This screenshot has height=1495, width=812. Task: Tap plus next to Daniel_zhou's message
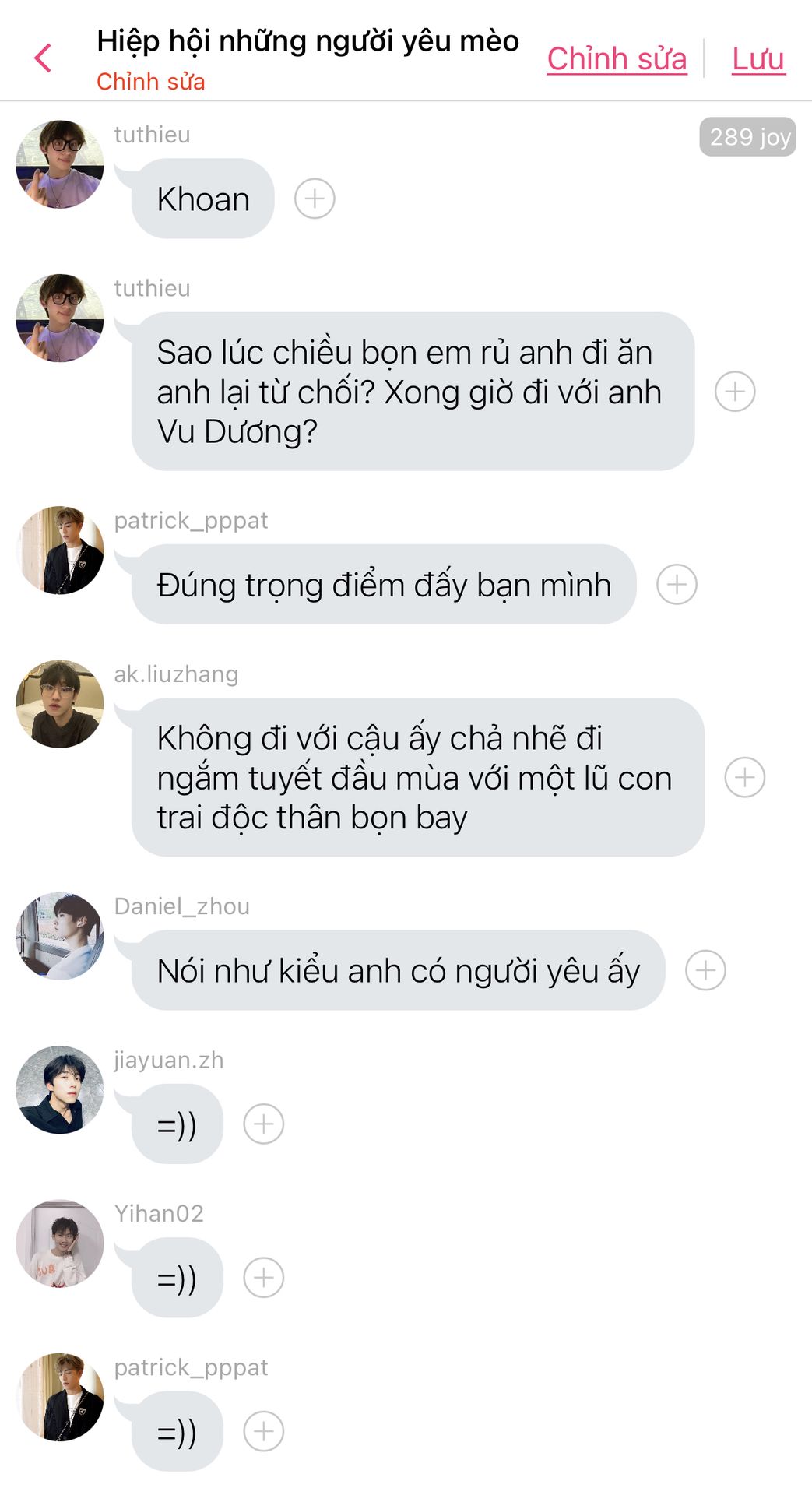[705, 970]
